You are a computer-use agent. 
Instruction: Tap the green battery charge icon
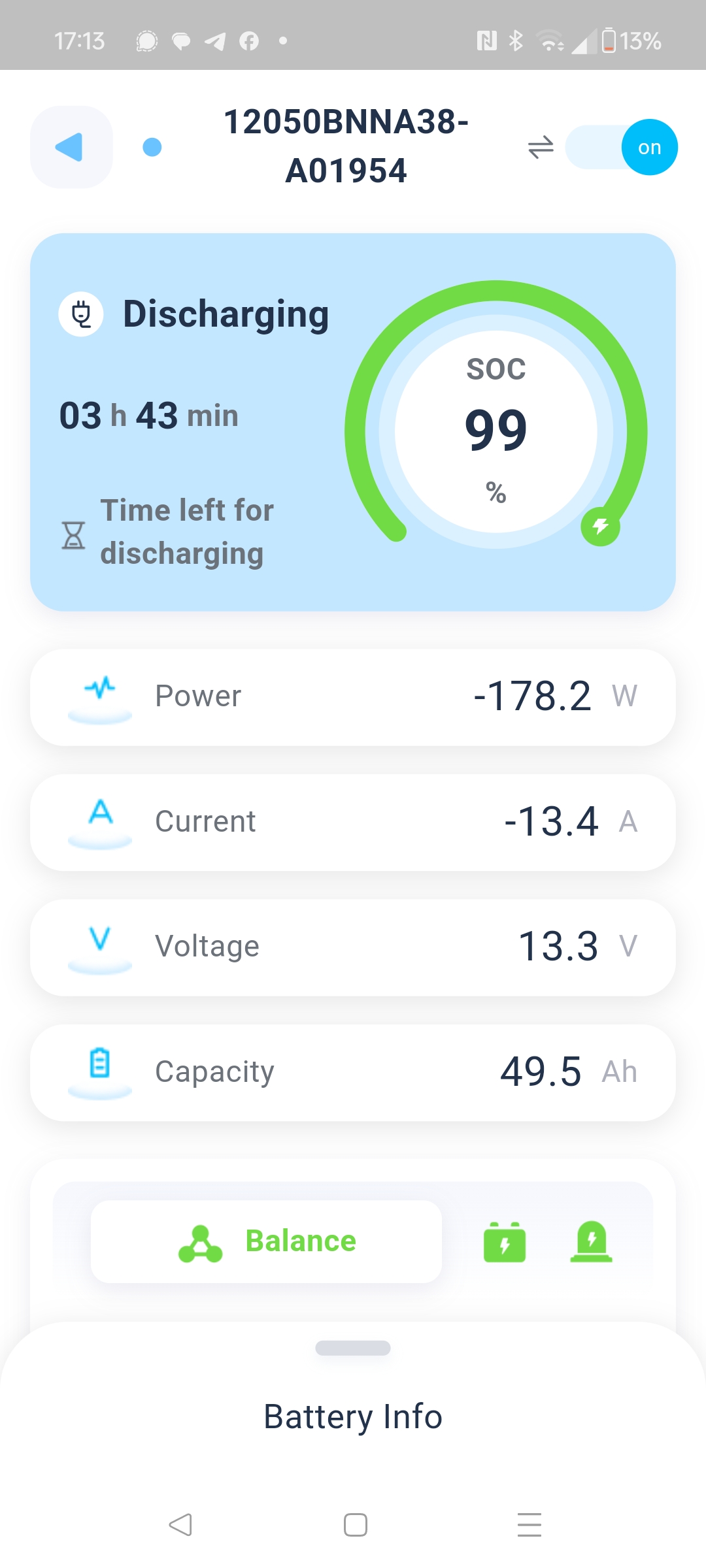click(504, 1242)
